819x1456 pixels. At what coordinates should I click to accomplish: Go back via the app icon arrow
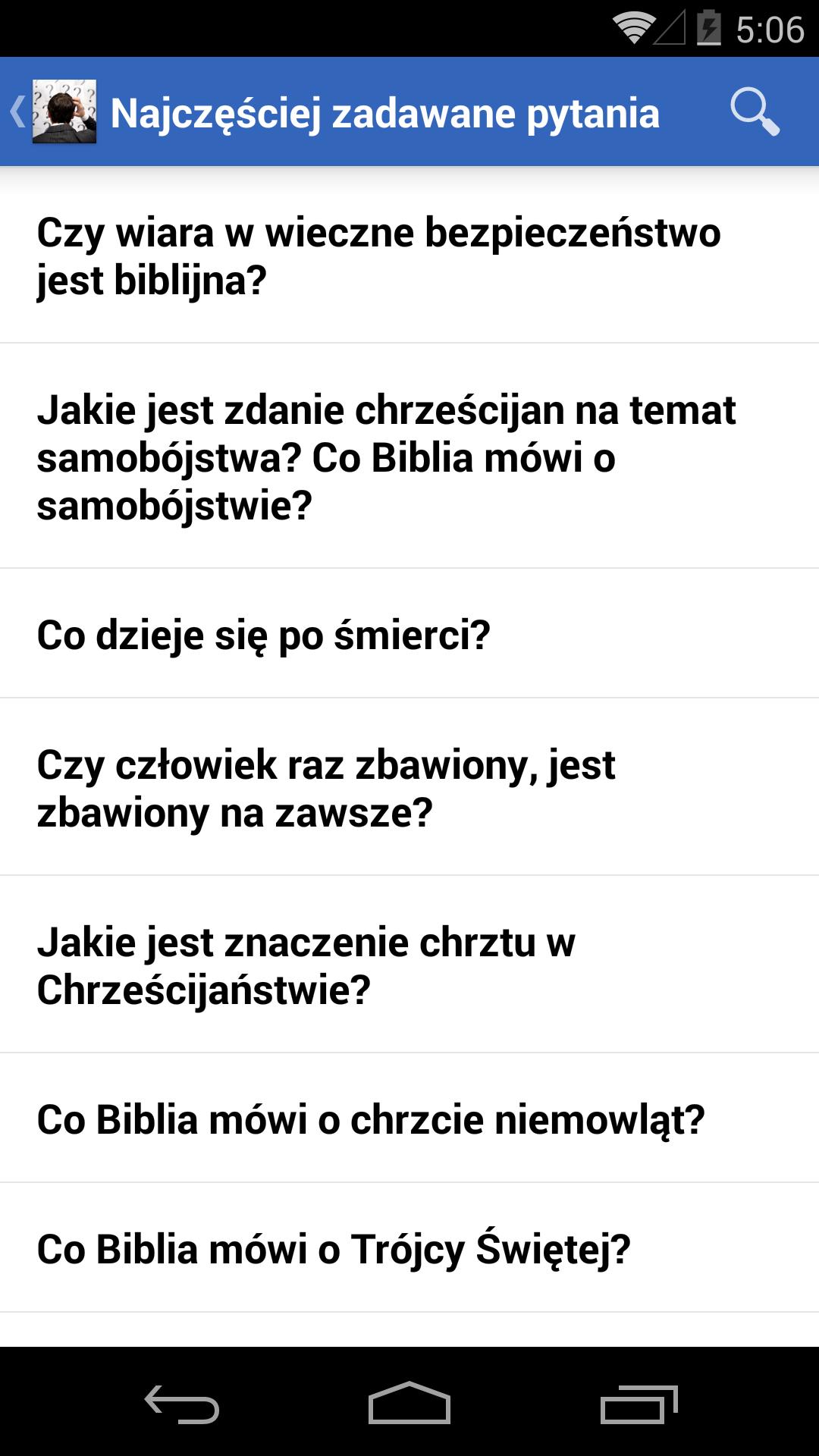[53, 112]
